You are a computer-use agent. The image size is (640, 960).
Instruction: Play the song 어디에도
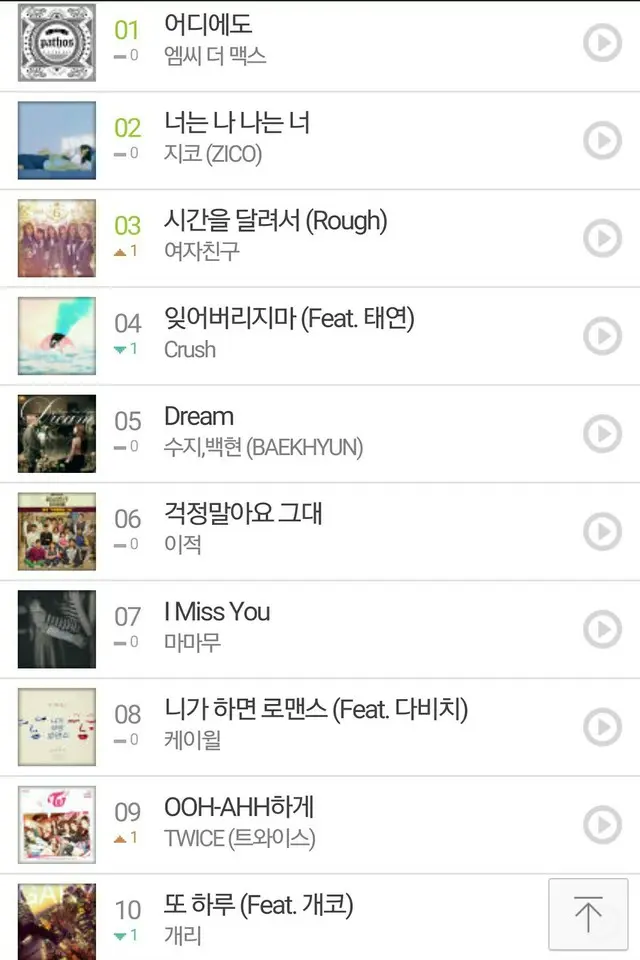click(x=602, y=43)
